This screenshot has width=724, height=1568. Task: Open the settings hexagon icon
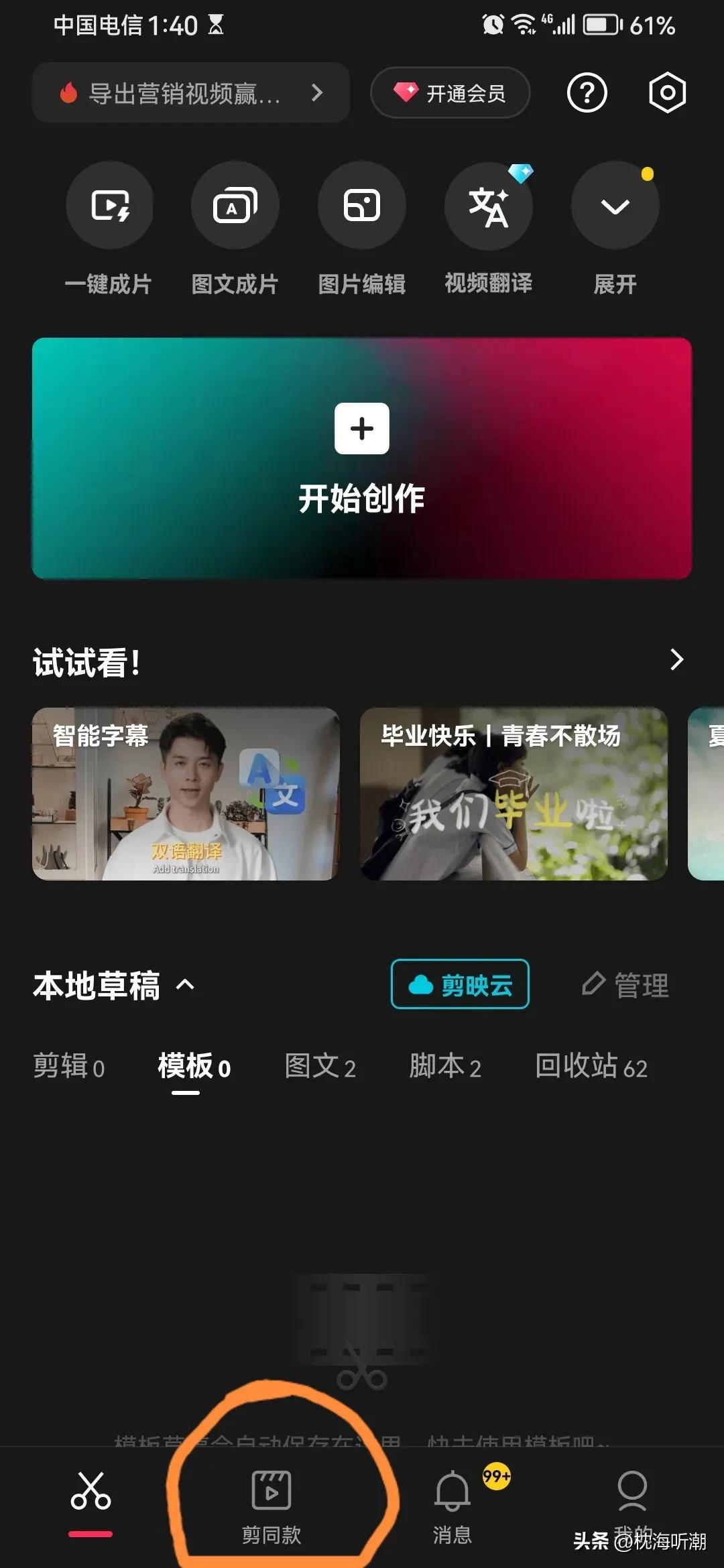click(x=667, y=92)
